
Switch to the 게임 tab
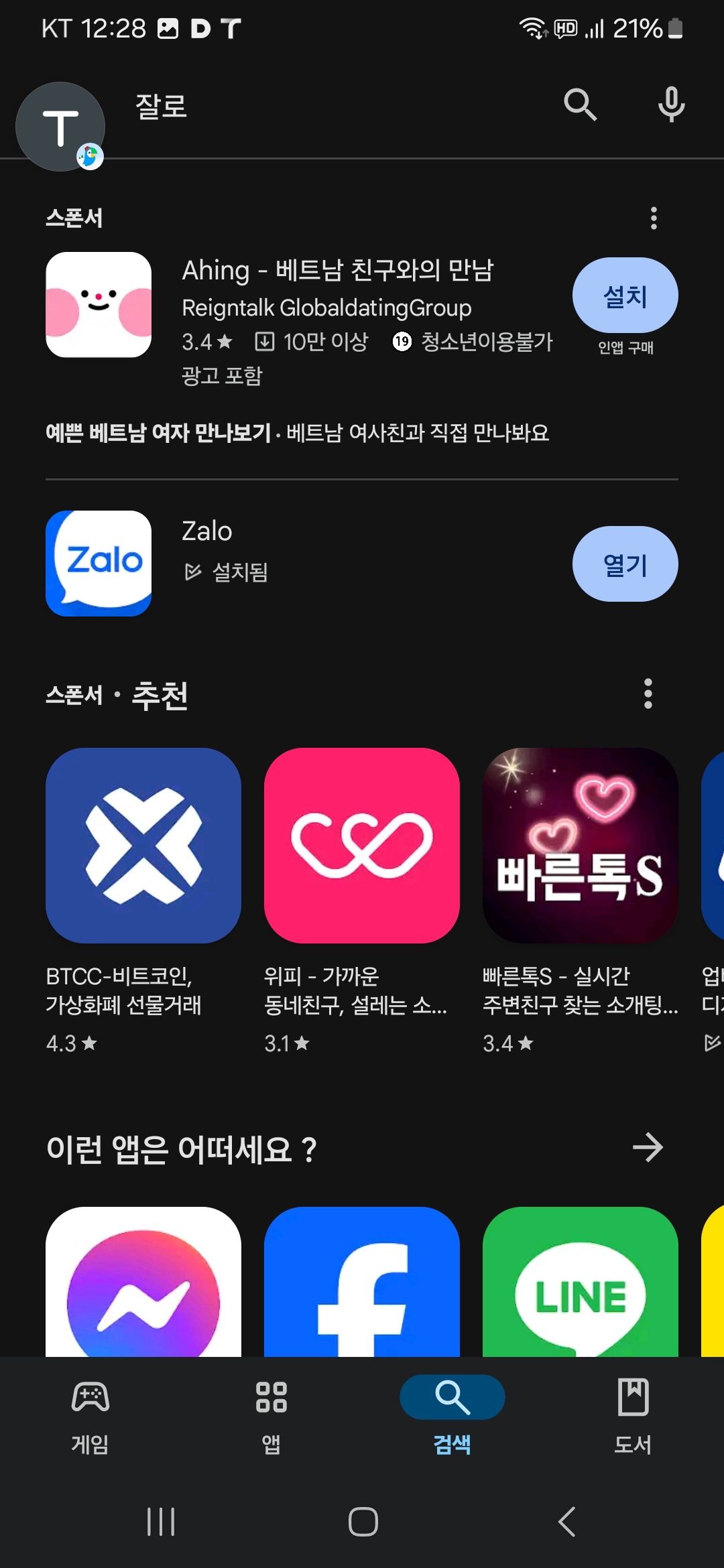pos(90,1415)
